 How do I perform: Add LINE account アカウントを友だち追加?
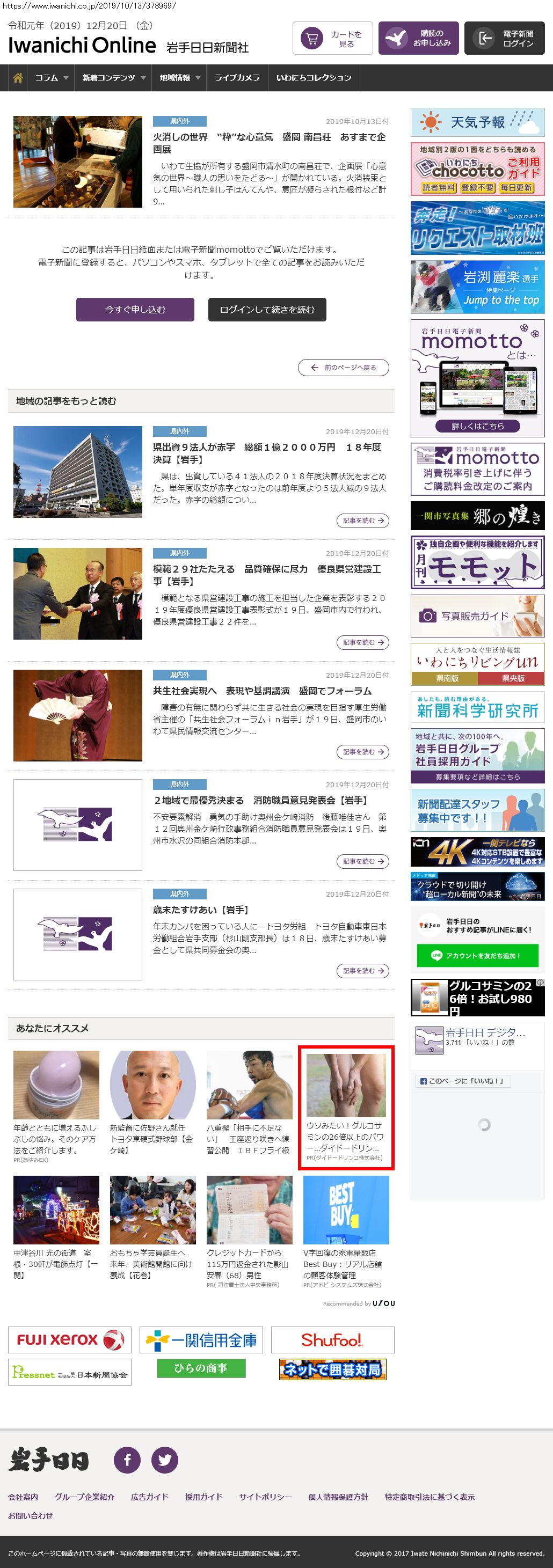click(477, 956)
